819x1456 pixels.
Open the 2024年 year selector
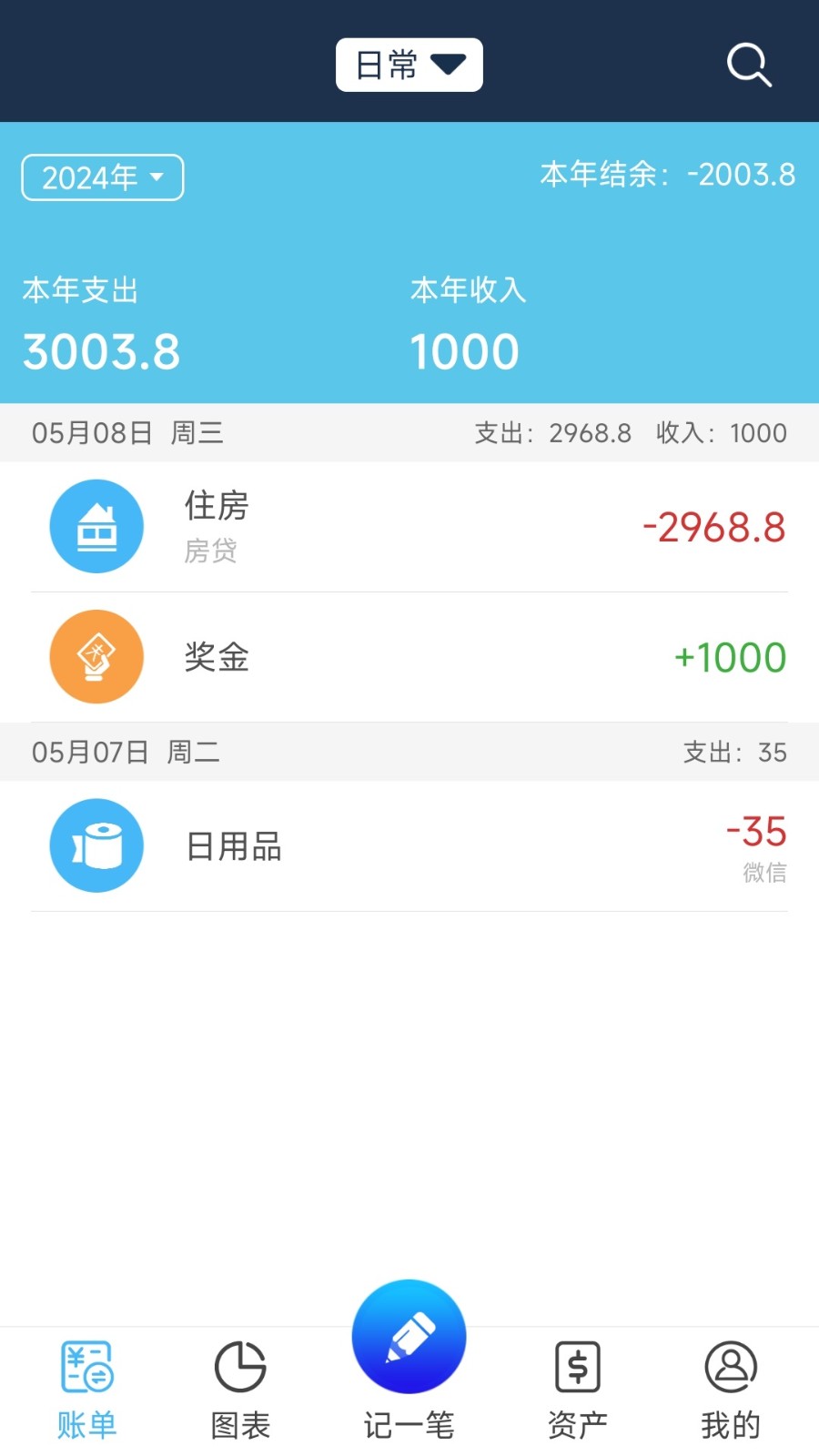tap(102, 177)
